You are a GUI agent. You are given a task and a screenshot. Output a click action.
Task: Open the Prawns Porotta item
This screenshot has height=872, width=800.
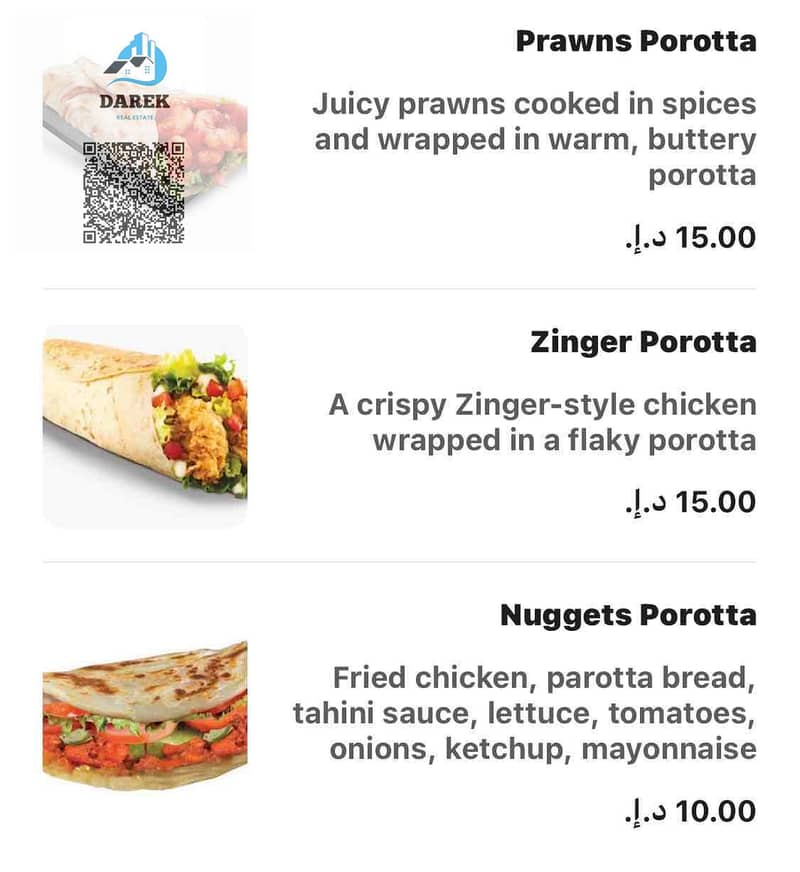pos(635,43)
